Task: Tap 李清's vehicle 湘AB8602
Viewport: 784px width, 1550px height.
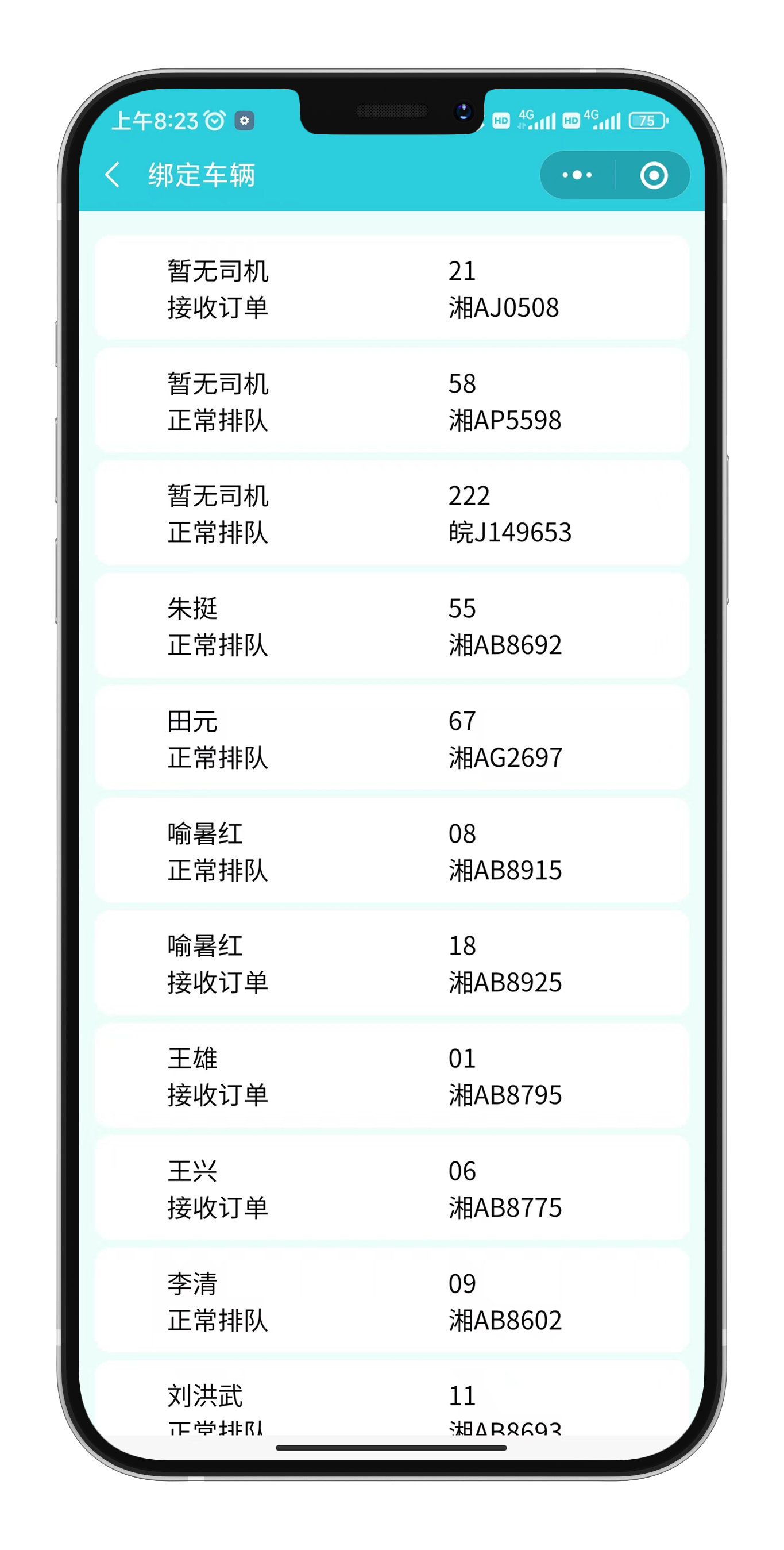Action: pos(391,1301)
